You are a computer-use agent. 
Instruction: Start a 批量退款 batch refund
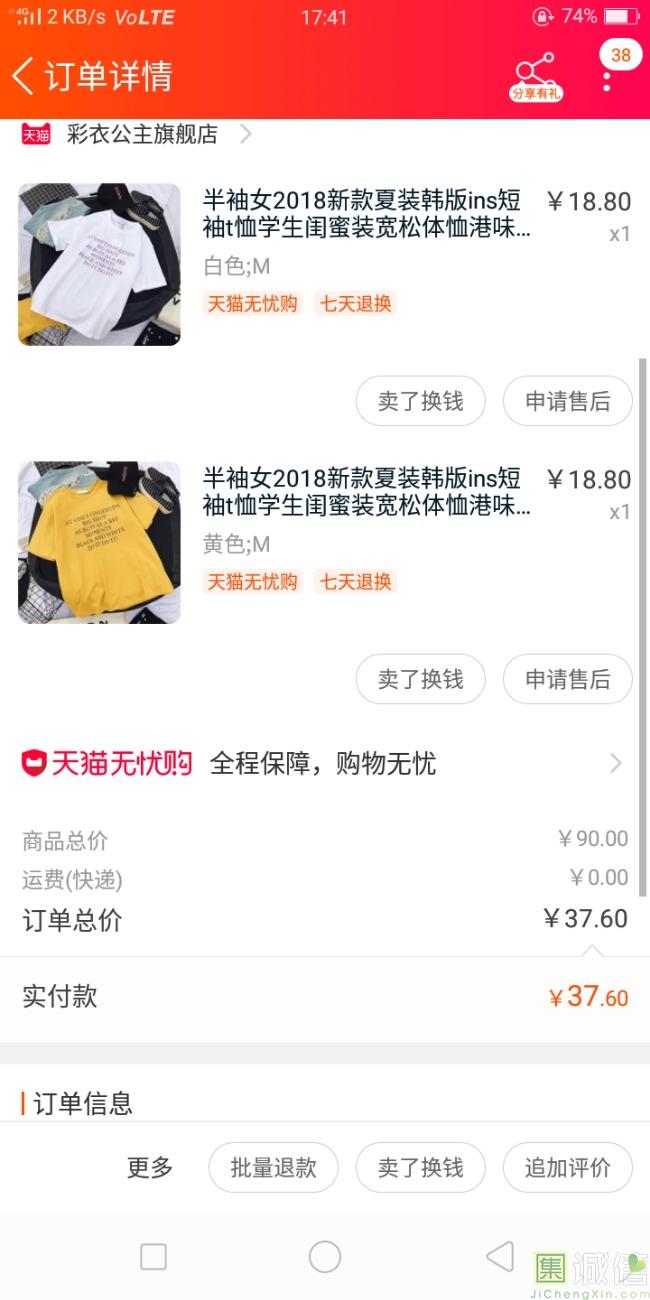coord(273,1167)
